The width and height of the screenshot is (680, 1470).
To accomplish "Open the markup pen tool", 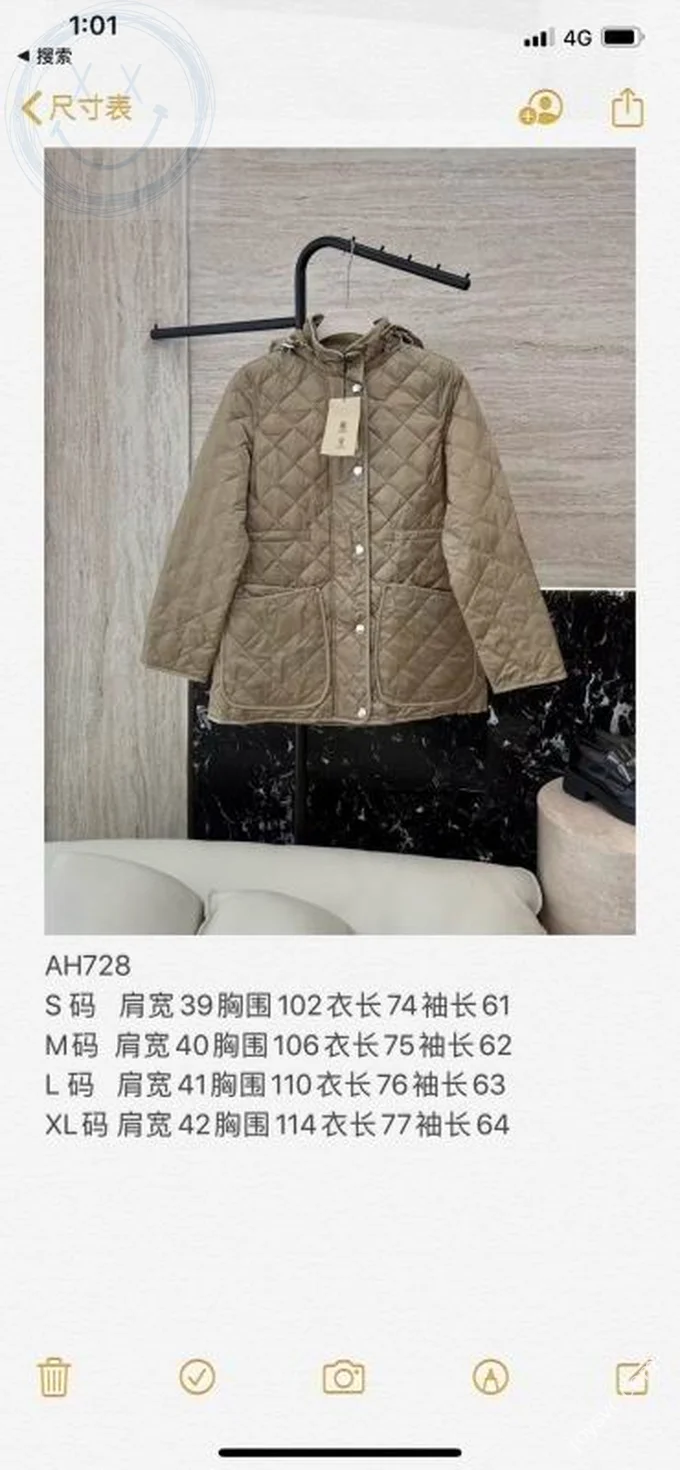I will (490, 1377).
